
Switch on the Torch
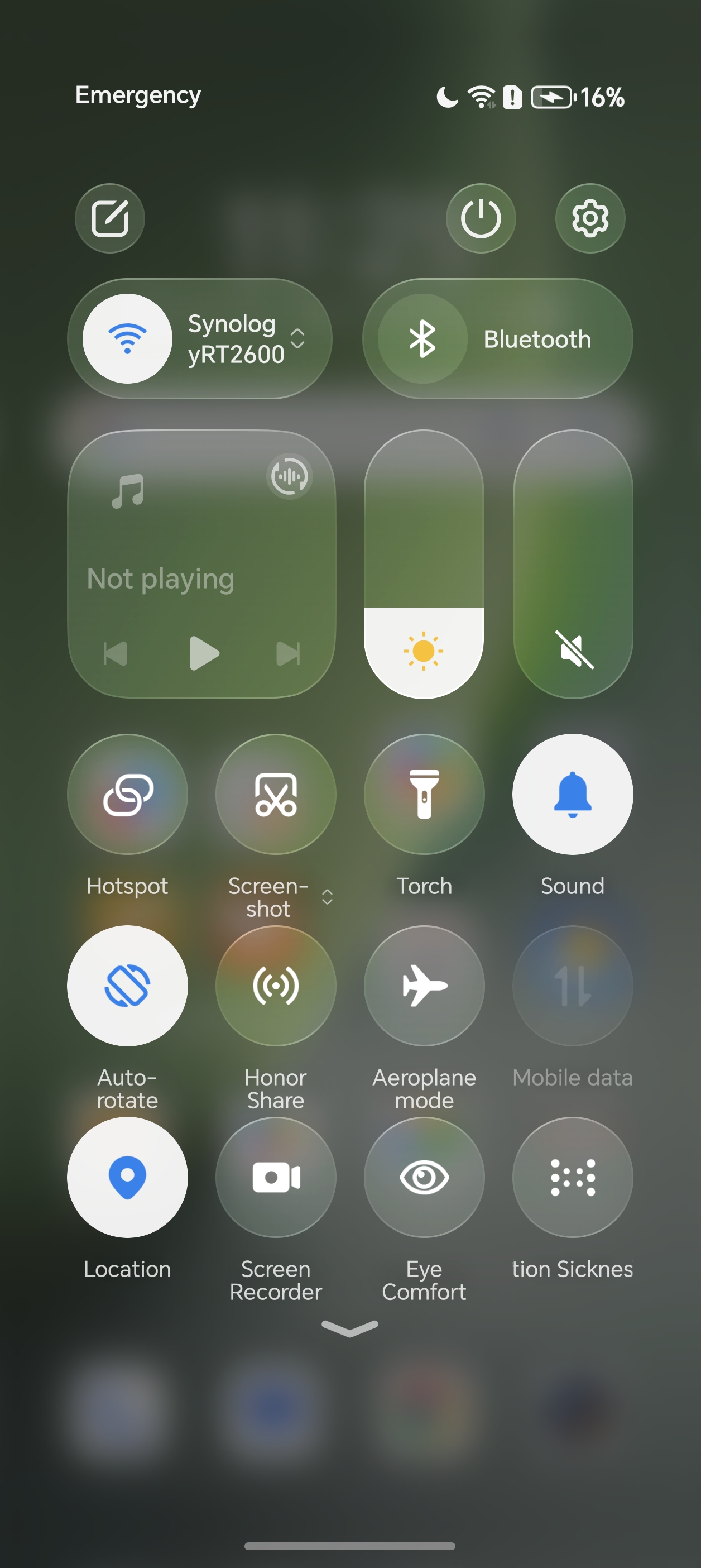[424, 795]
